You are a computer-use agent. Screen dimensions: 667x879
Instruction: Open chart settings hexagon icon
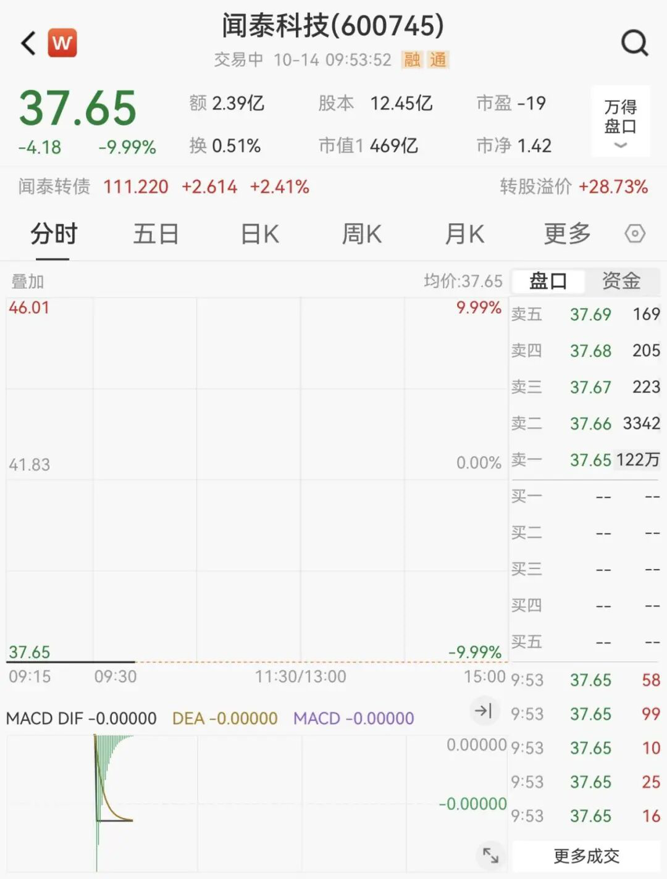(x=635, y=234)
